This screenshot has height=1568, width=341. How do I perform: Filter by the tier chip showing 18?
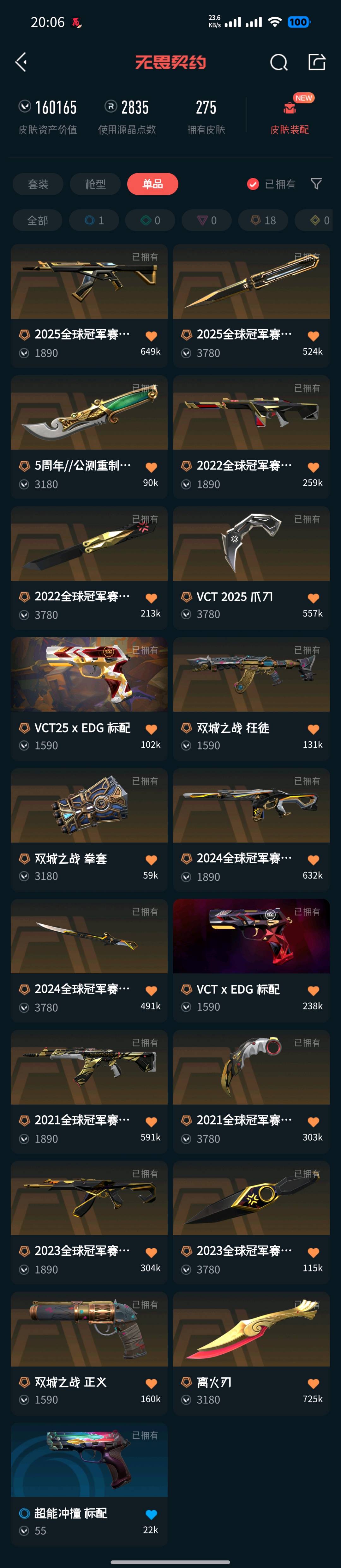click(x=264, y=220)
